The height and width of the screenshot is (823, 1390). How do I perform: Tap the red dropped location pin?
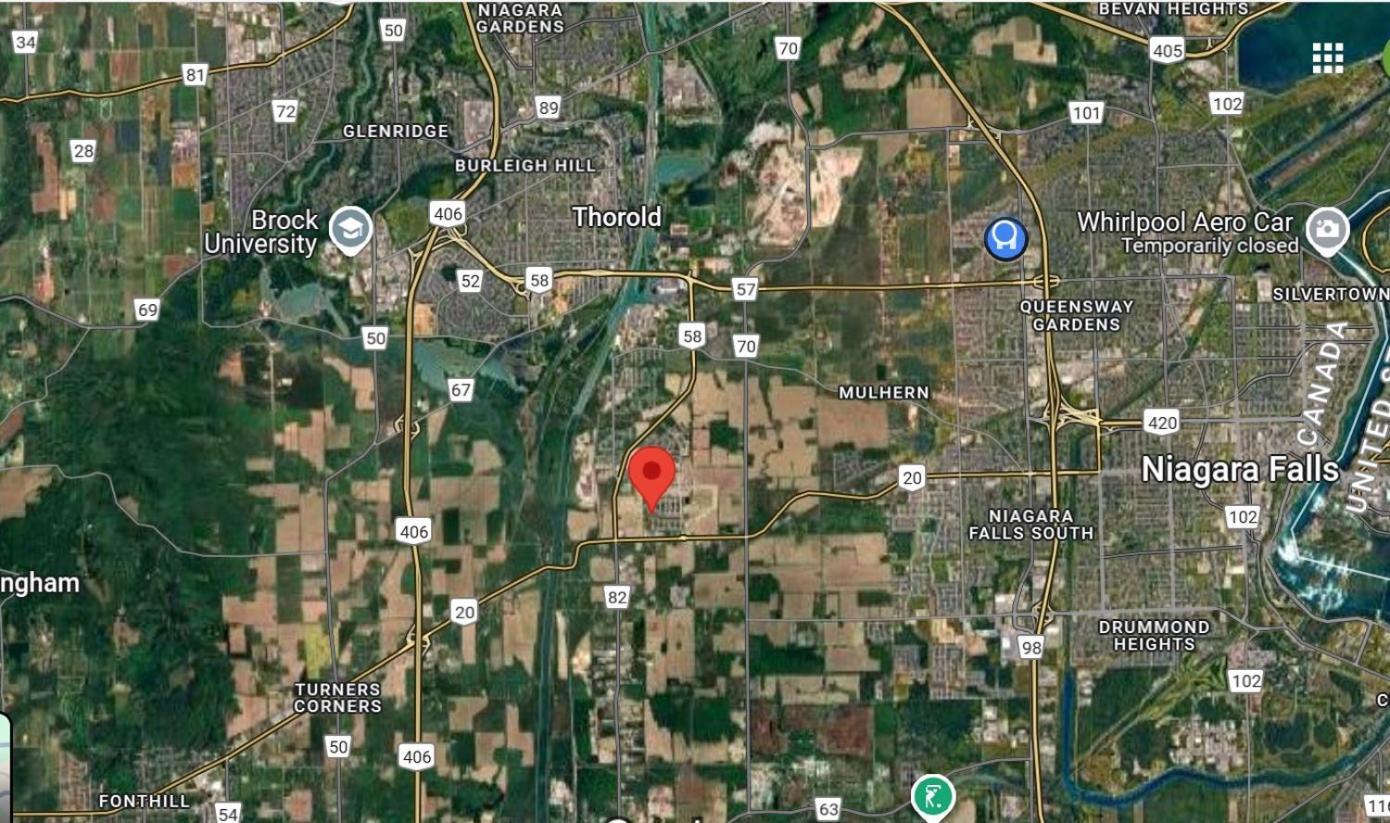pos(652,472)
